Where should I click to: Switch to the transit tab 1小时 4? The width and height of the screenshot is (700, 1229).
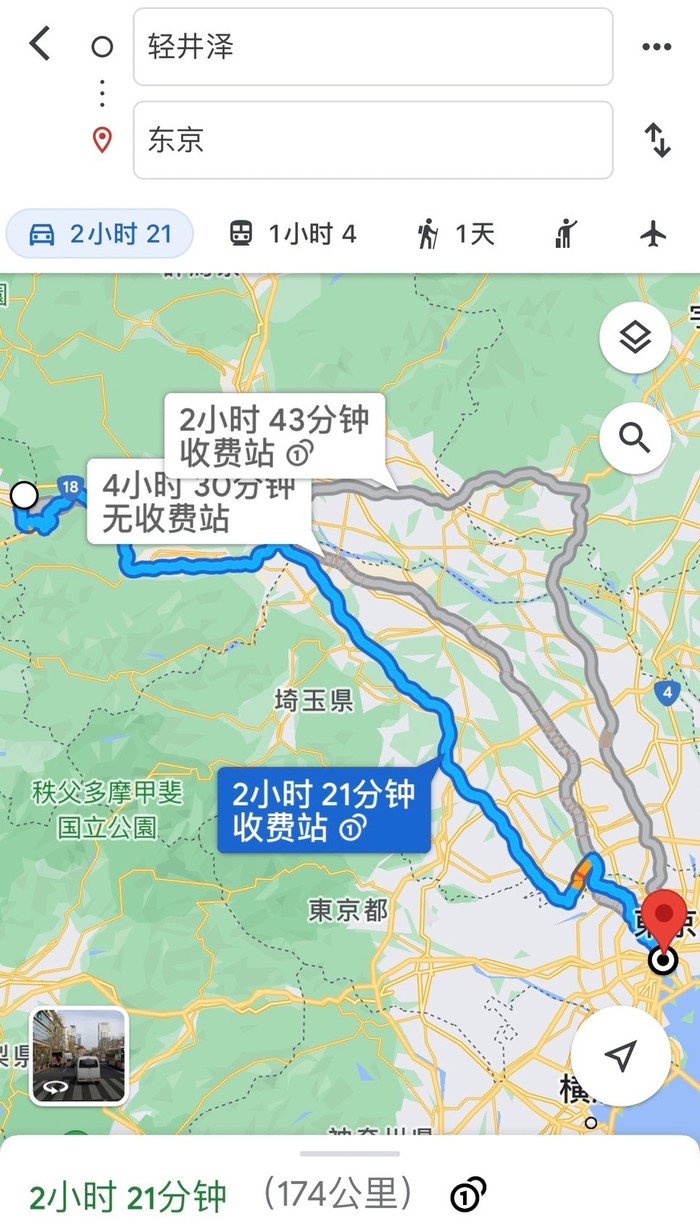point(293,235)
